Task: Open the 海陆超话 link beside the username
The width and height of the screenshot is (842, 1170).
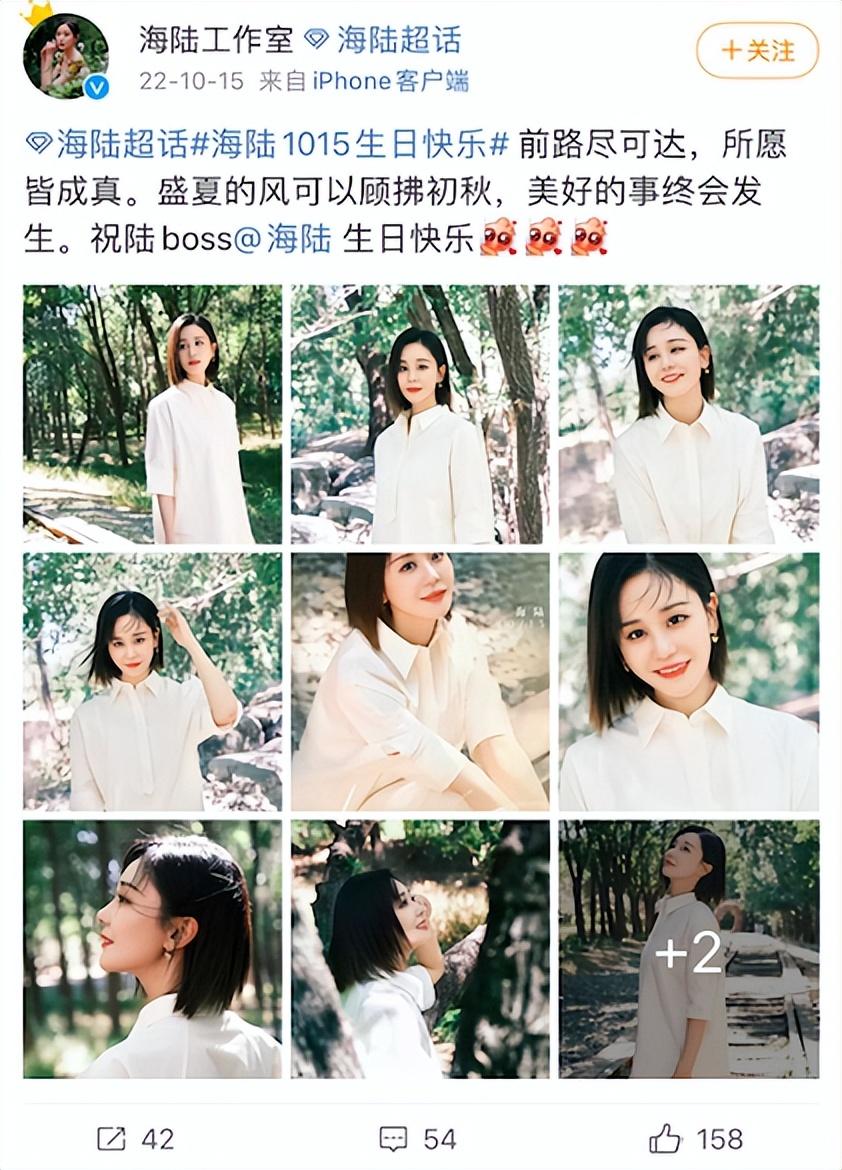Action: coord(385,40)
